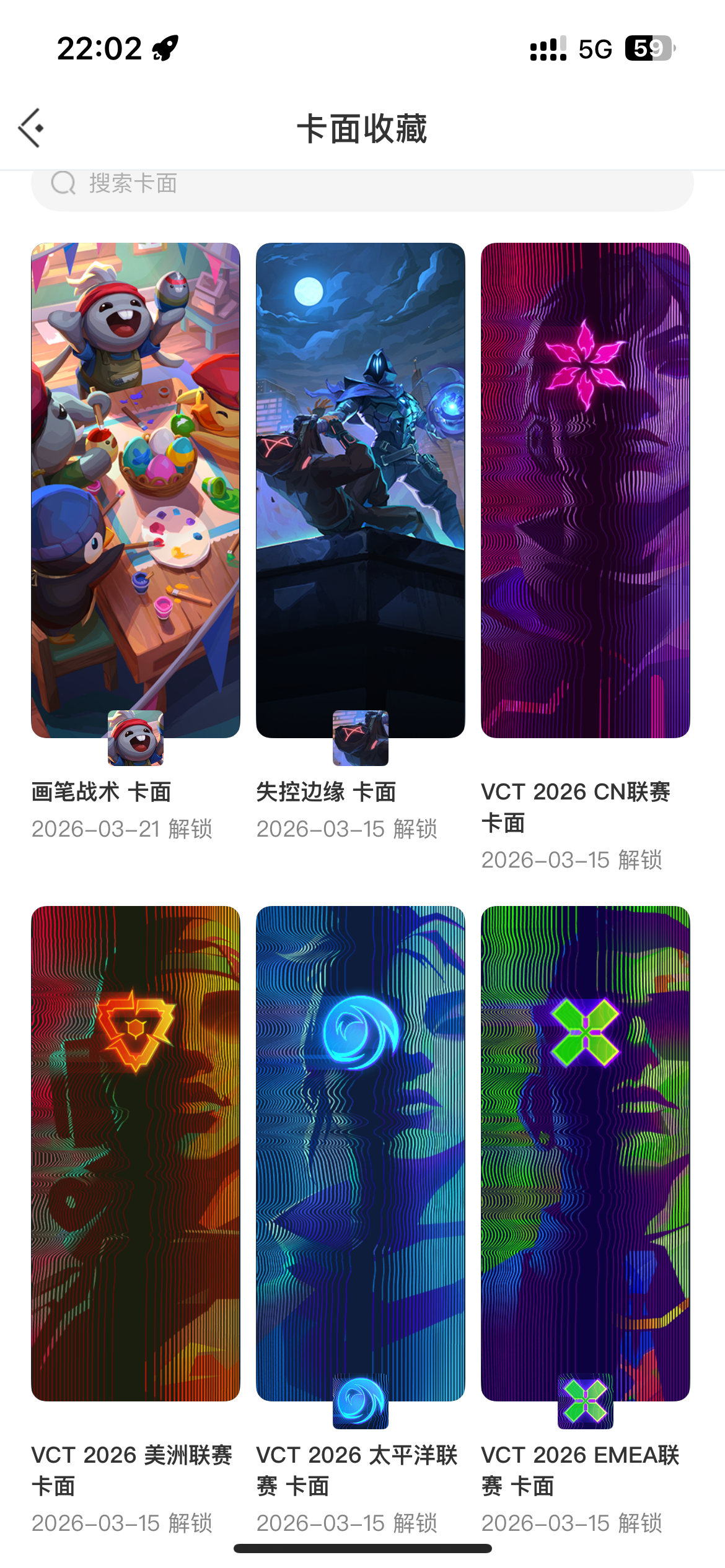Open the 画笔战术 卡面 card
The height and width of the screenshot is (1568, 725).
pos(136,490)
